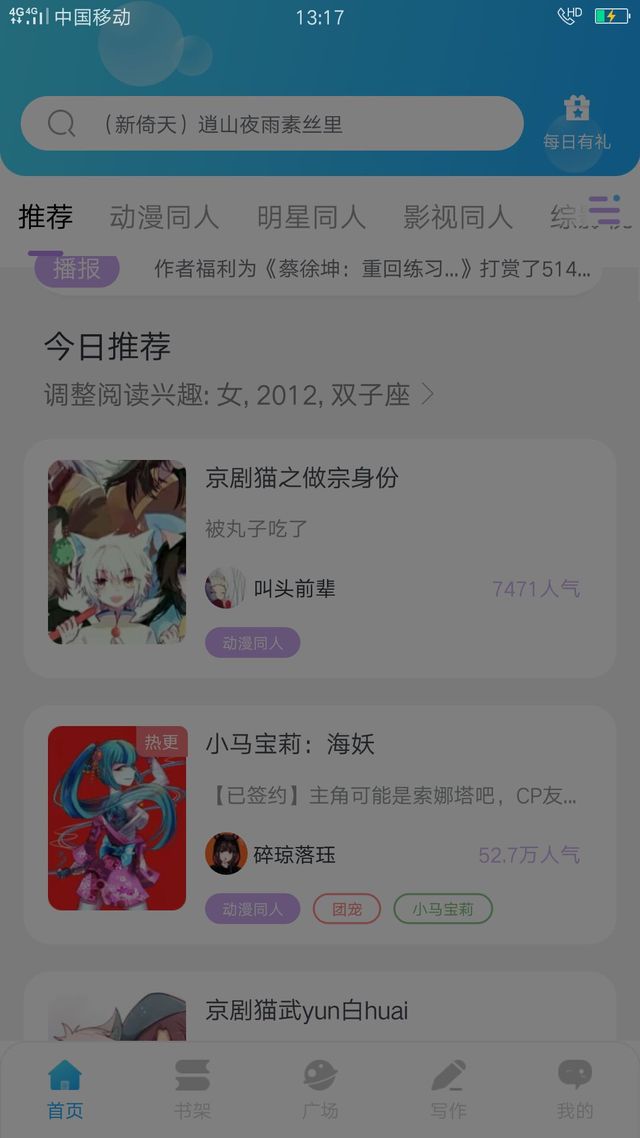Open the book 京剧猫武yun白huai
This screenshot has width=640, height=1138.
pyautogui.click(x=306, y=1010)
